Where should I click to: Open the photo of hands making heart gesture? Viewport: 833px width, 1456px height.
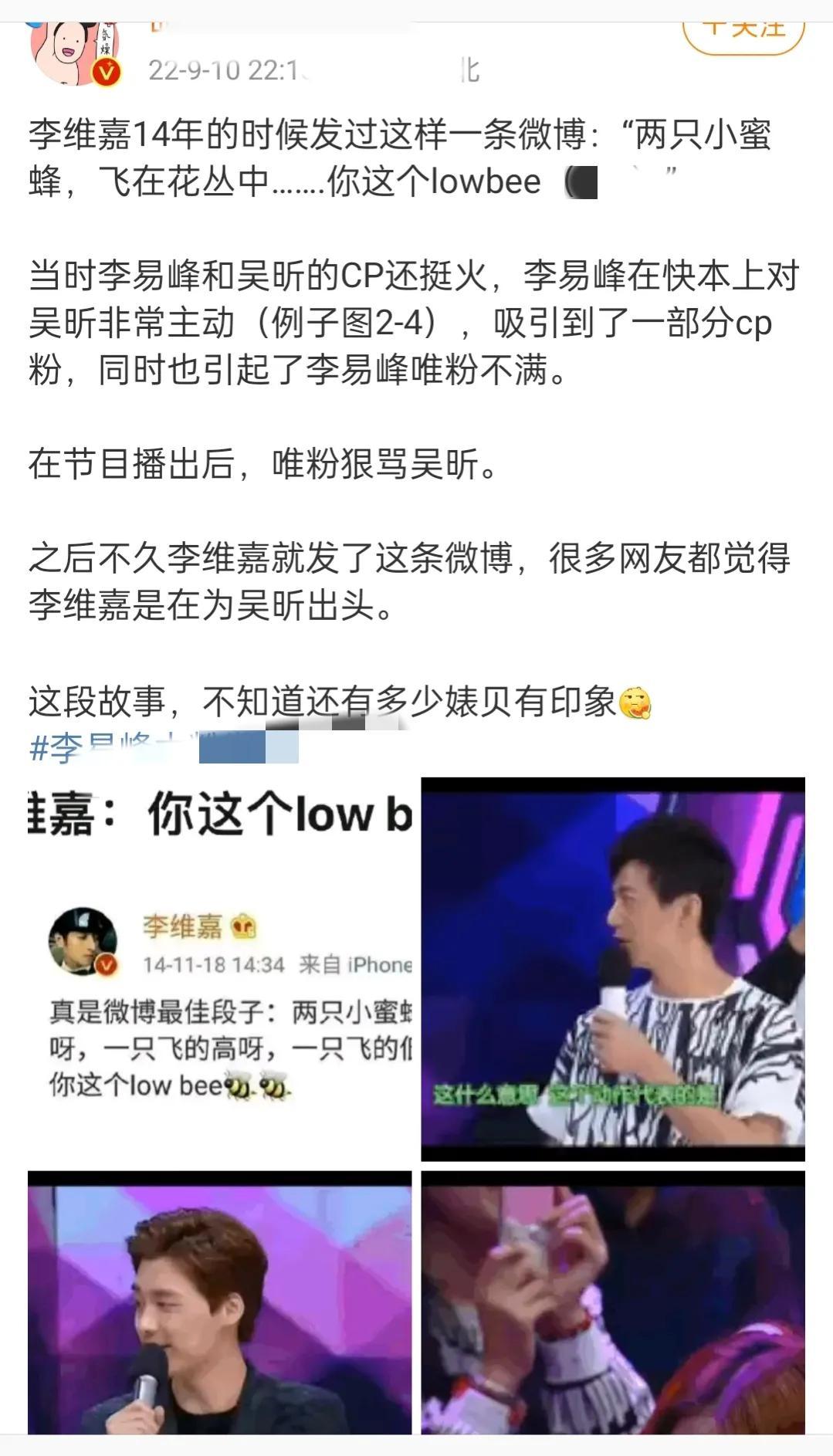(x=613, y=1303)
